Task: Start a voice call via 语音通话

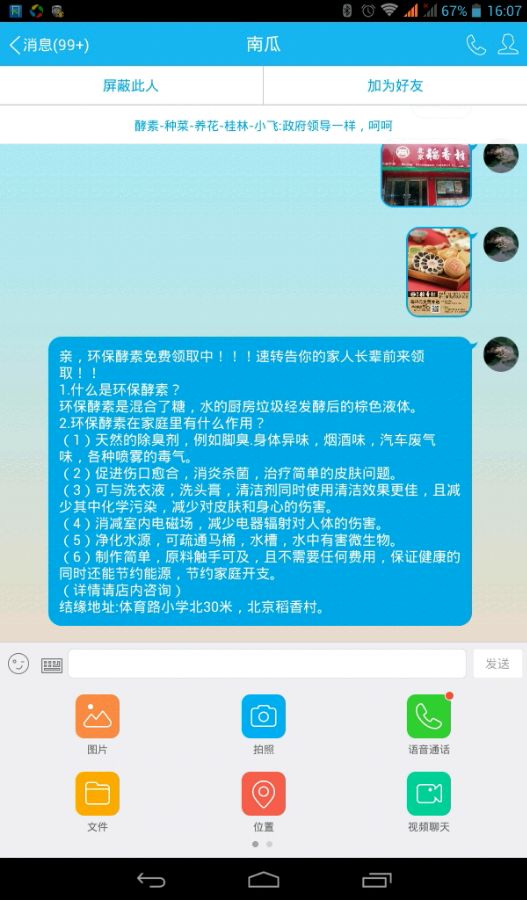Action: tap(429, 724)
